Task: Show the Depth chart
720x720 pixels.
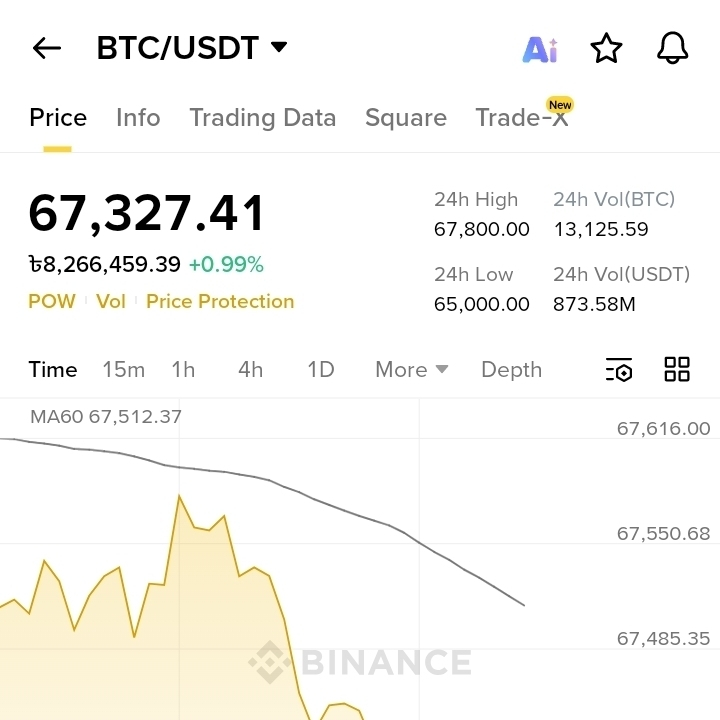Action: point(511,370)
